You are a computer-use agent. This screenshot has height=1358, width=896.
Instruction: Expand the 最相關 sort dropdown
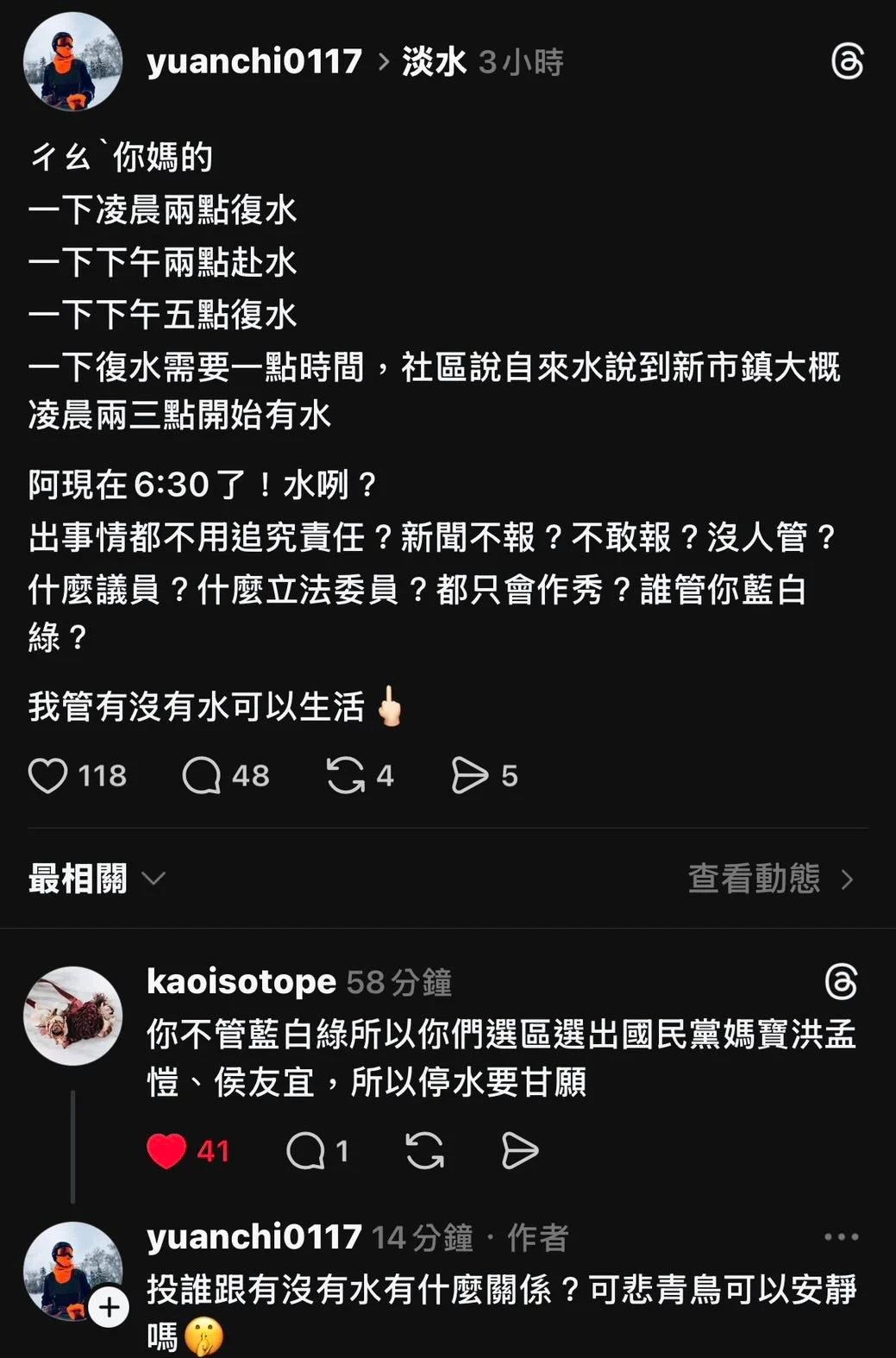(97, 879)
